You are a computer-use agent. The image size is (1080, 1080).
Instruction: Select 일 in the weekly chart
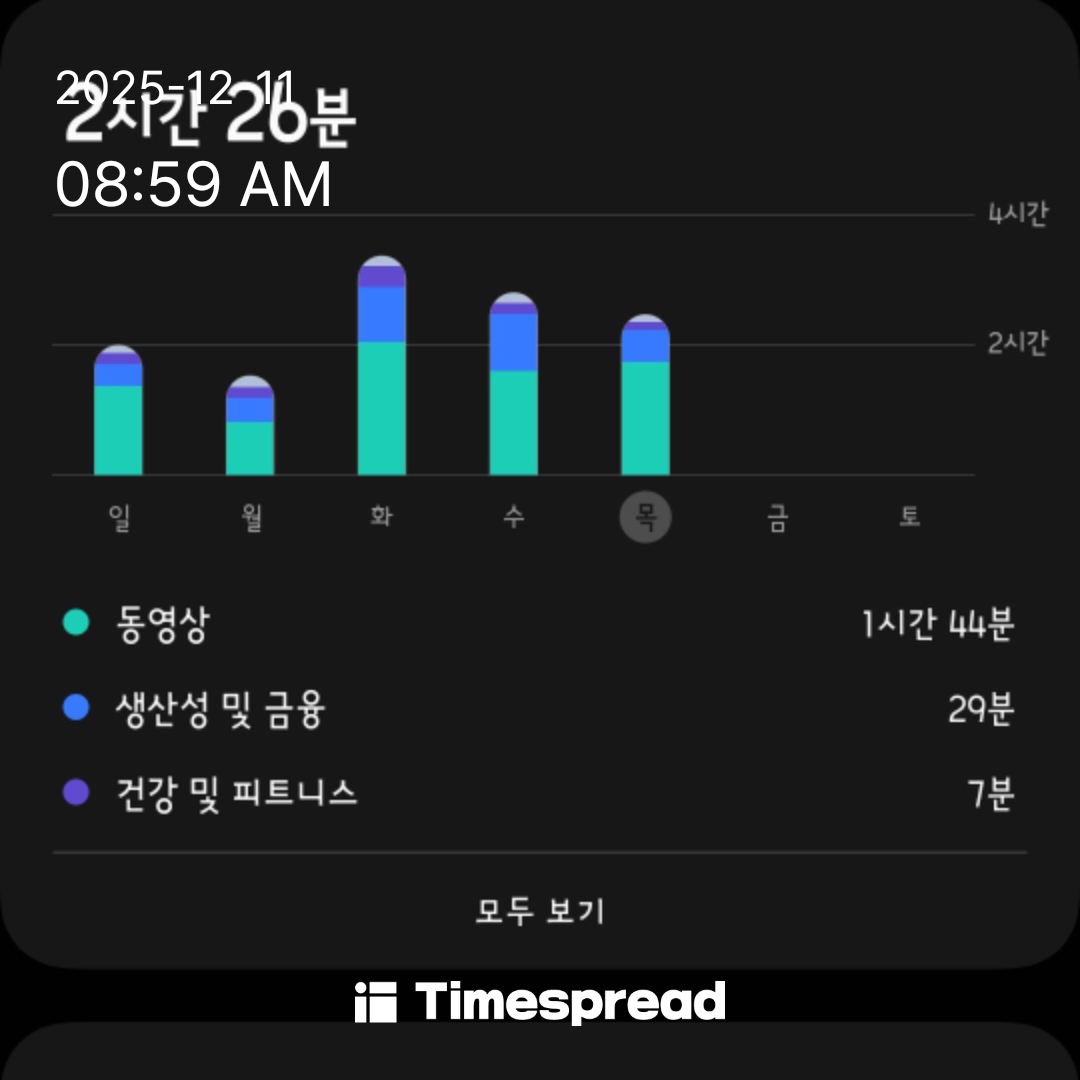[x=119, y=518]
